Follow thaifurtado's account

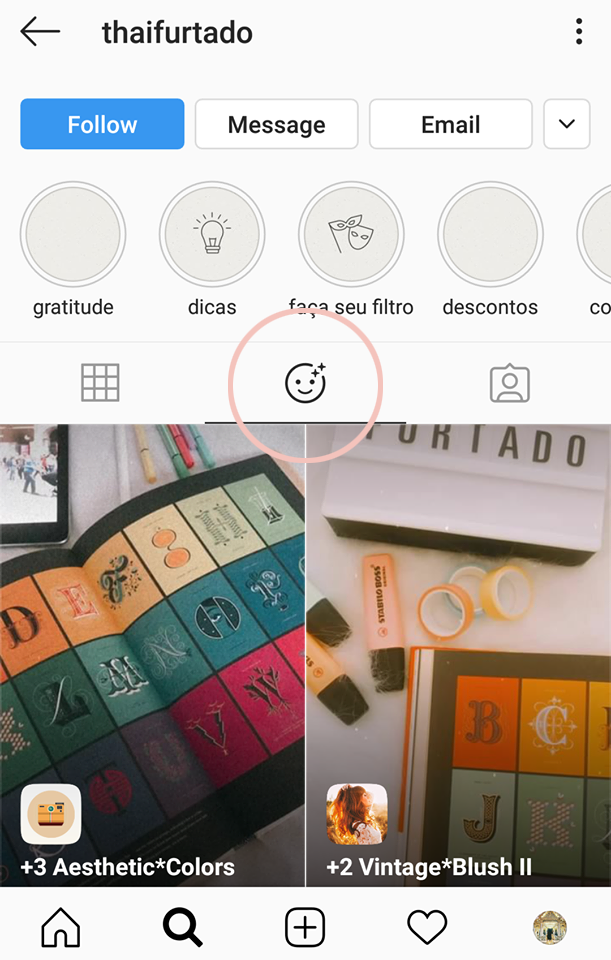pos(102,124)
